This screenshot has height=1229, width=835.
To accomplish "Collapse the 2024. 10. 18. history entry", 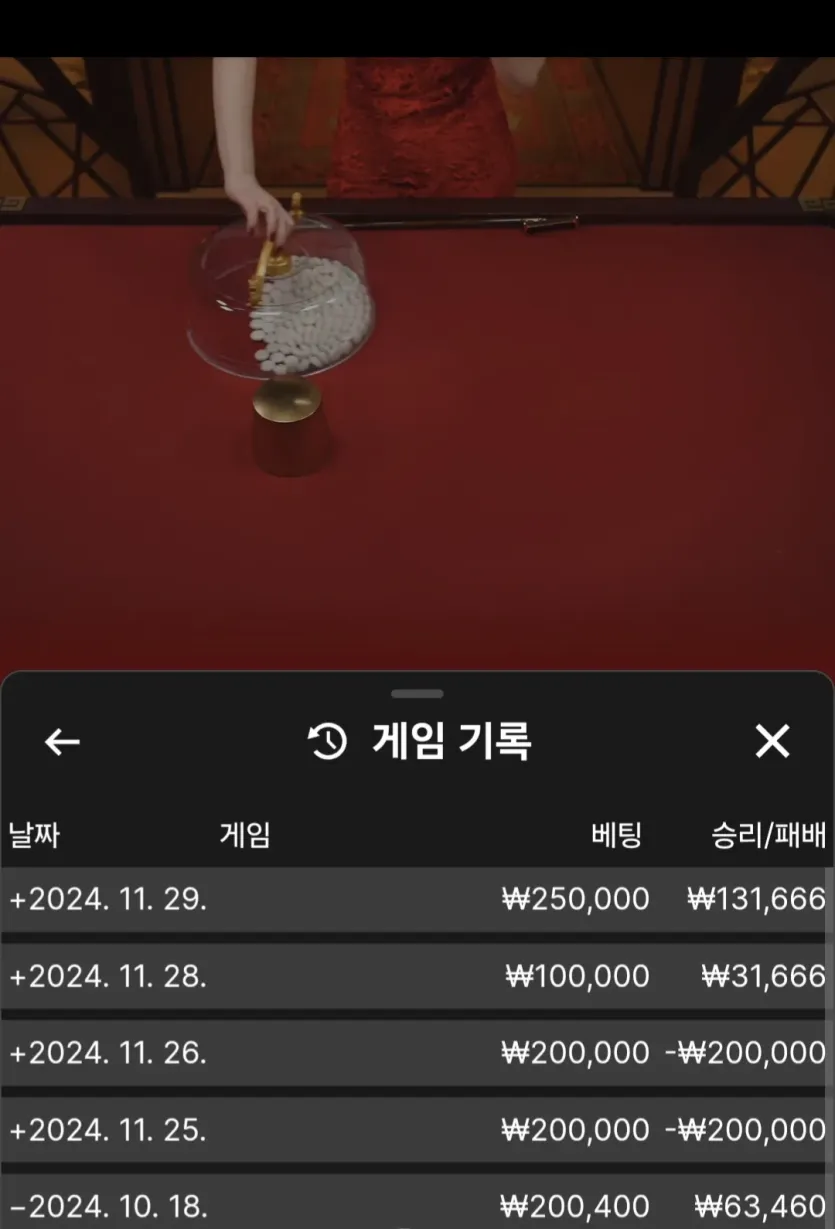I will 18,1207.
